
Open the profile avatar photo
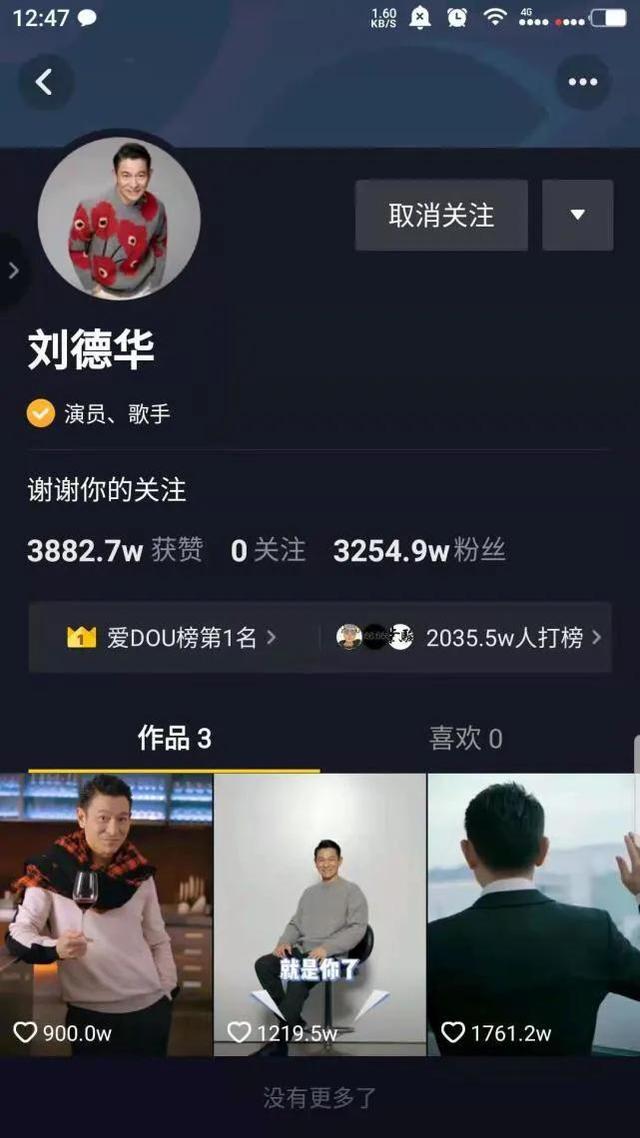click(119, 218)
